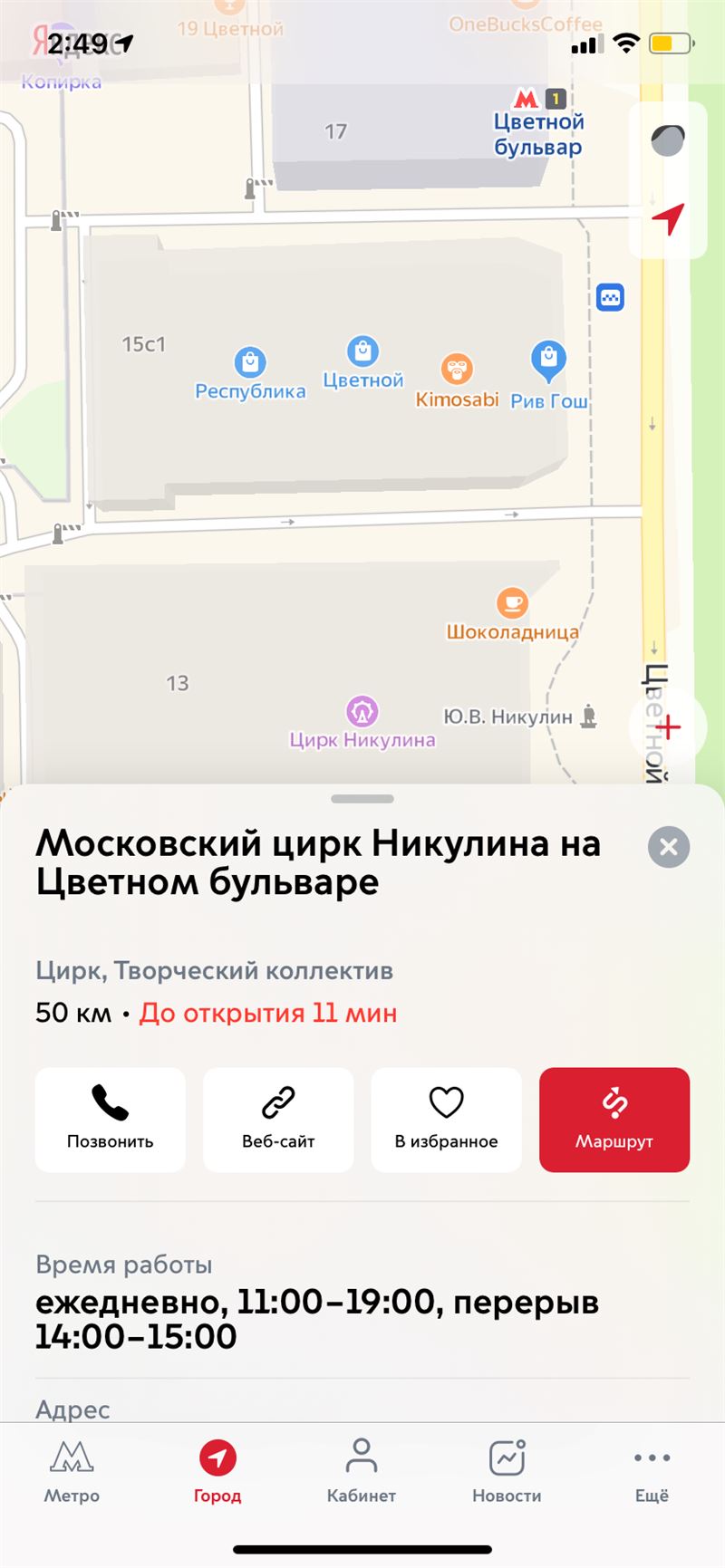725x1568 pixels.
Task: Zoom in with the plus button
Action: point(668,726)
